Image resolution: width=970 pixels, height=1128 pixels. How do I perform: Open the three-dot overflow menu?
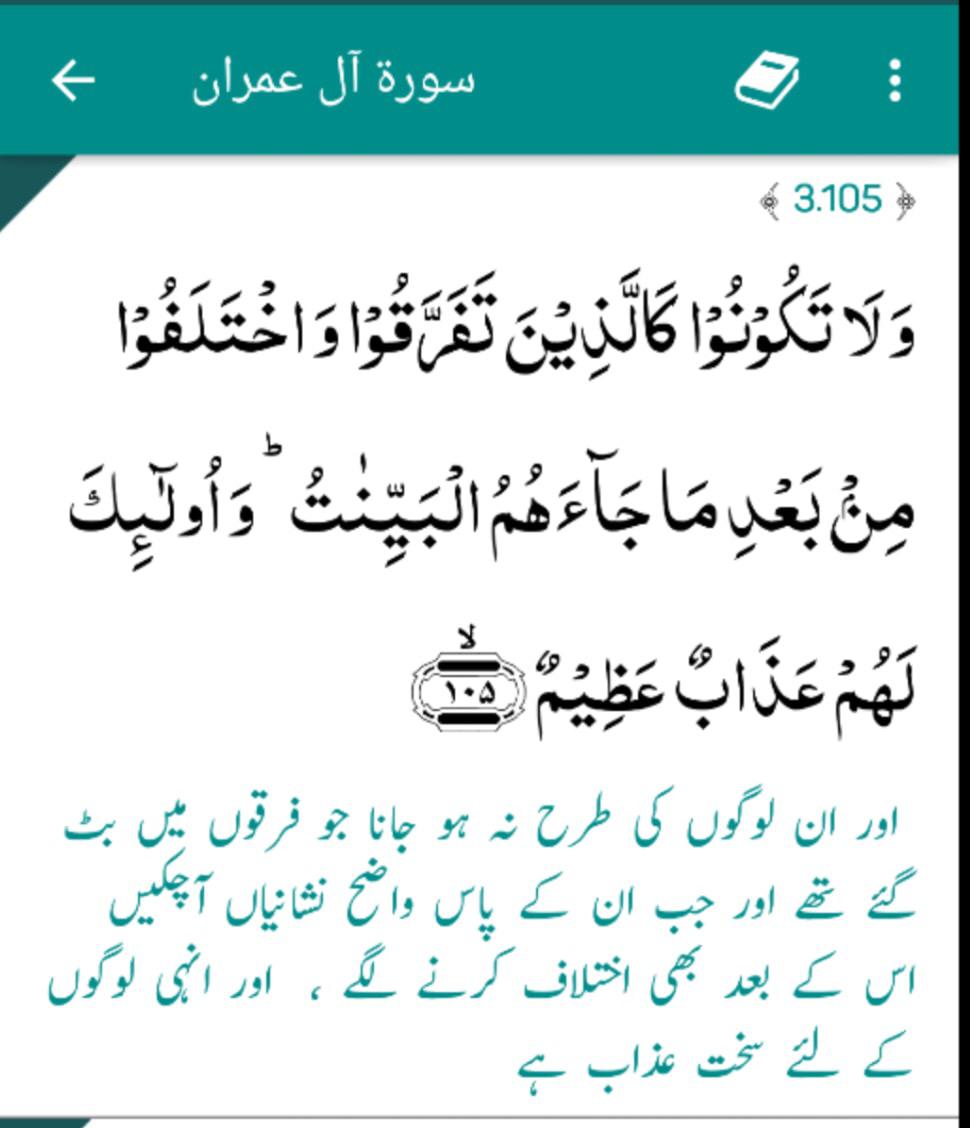pyautogui.click(x=895, y=80)
